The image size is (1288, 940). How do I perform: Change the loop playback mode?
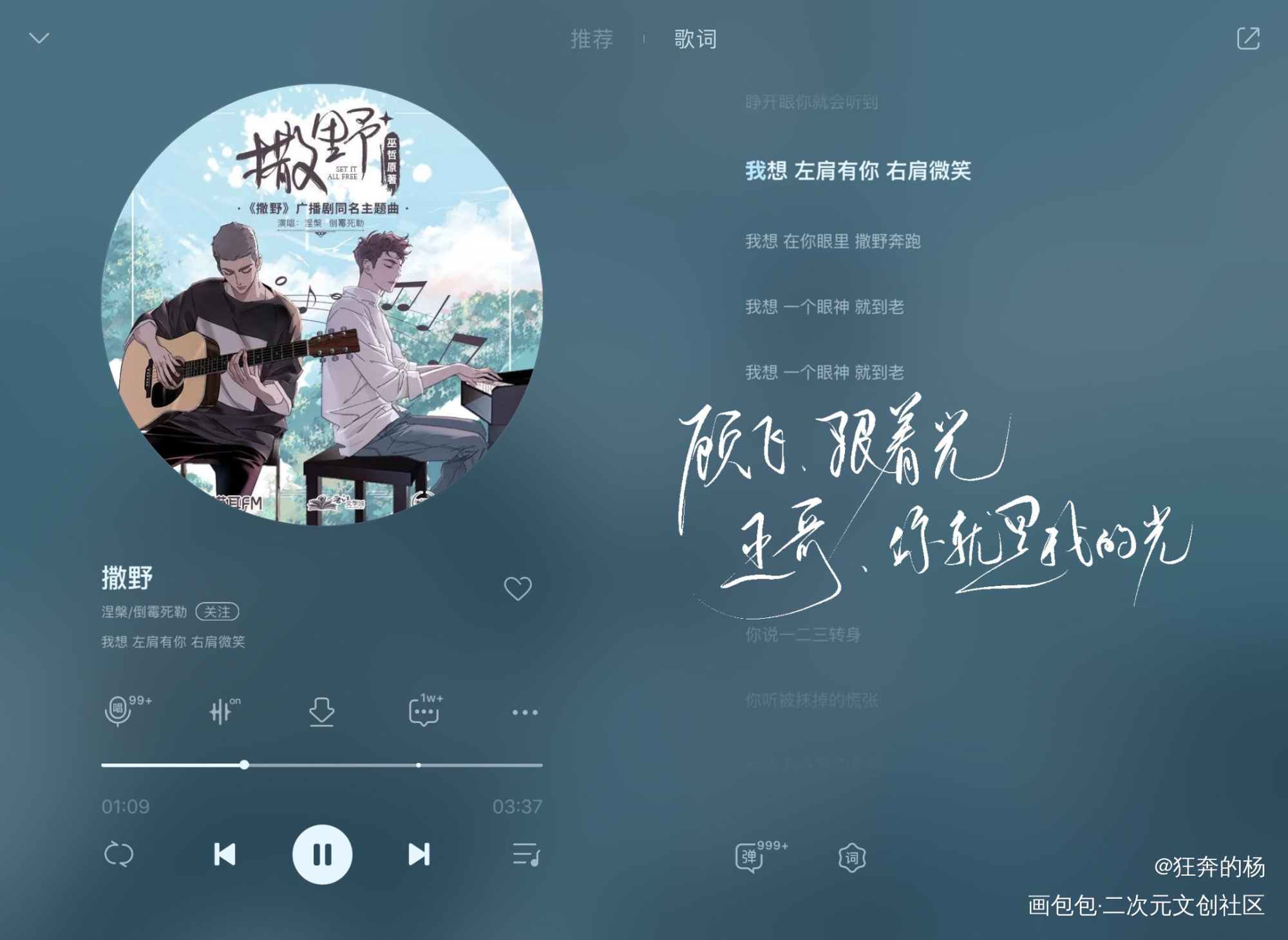(118, 855)
